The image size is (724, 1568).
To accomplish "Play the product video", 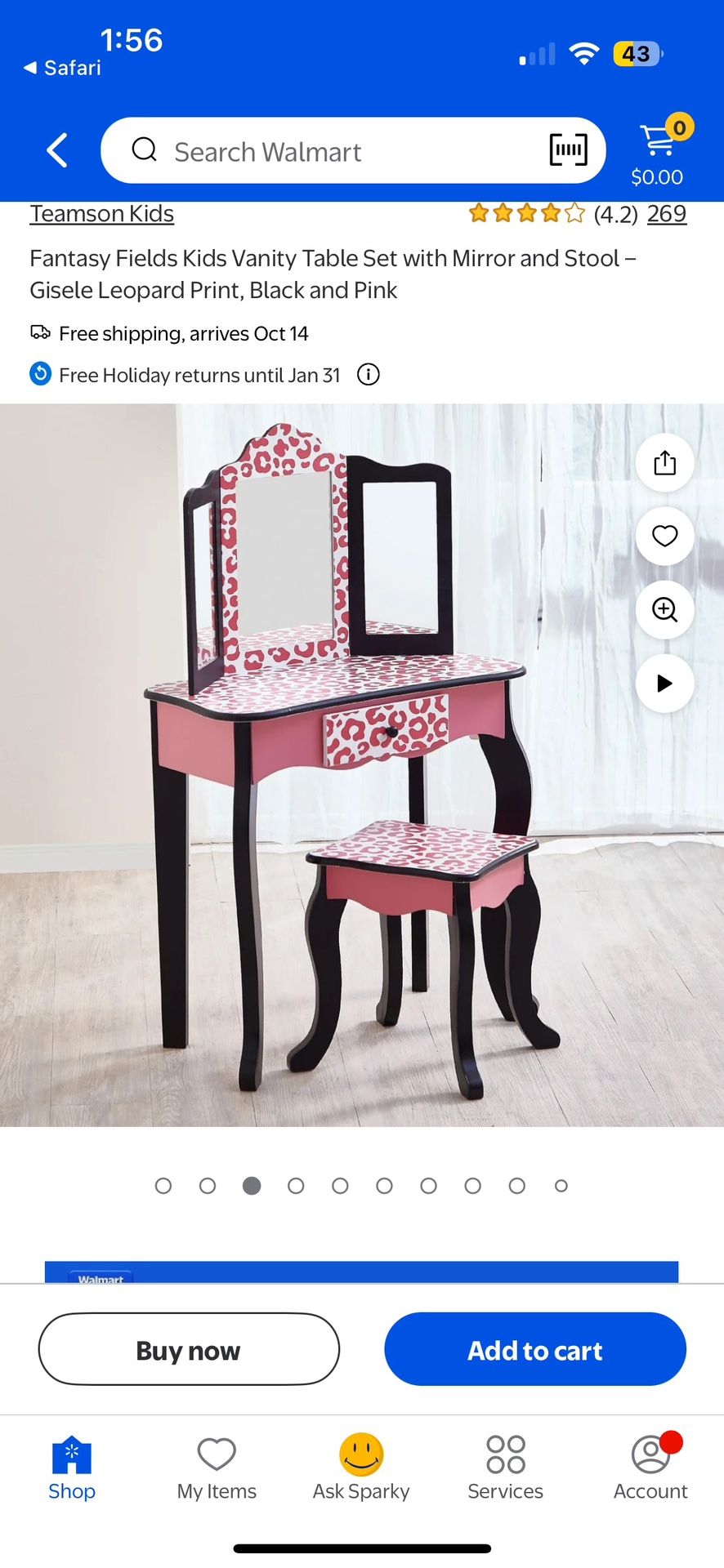I will point(665,684).
